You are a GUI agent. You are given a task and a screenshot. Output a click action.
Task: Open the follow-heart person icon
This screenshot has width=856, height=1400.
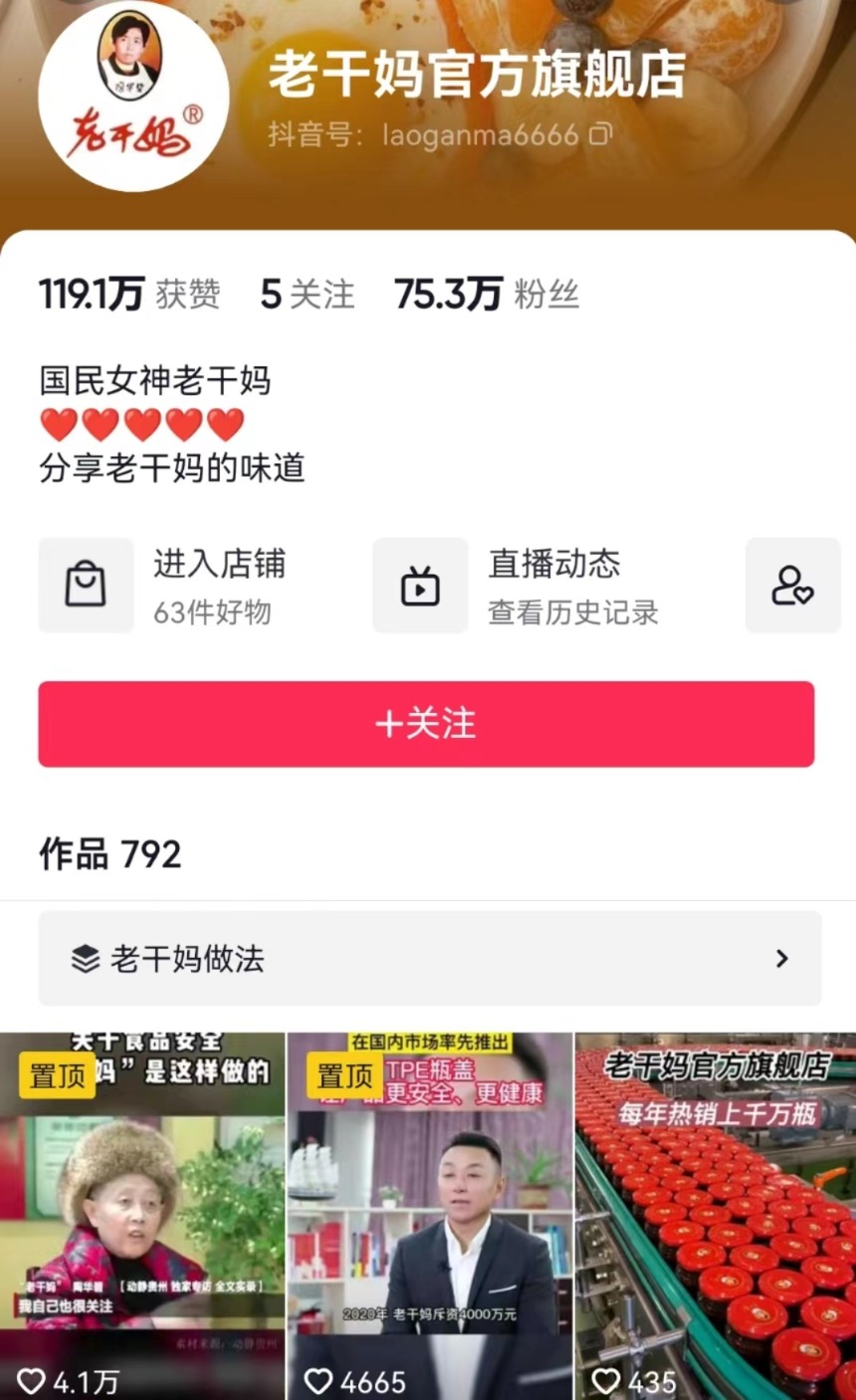tap(792, 585)
